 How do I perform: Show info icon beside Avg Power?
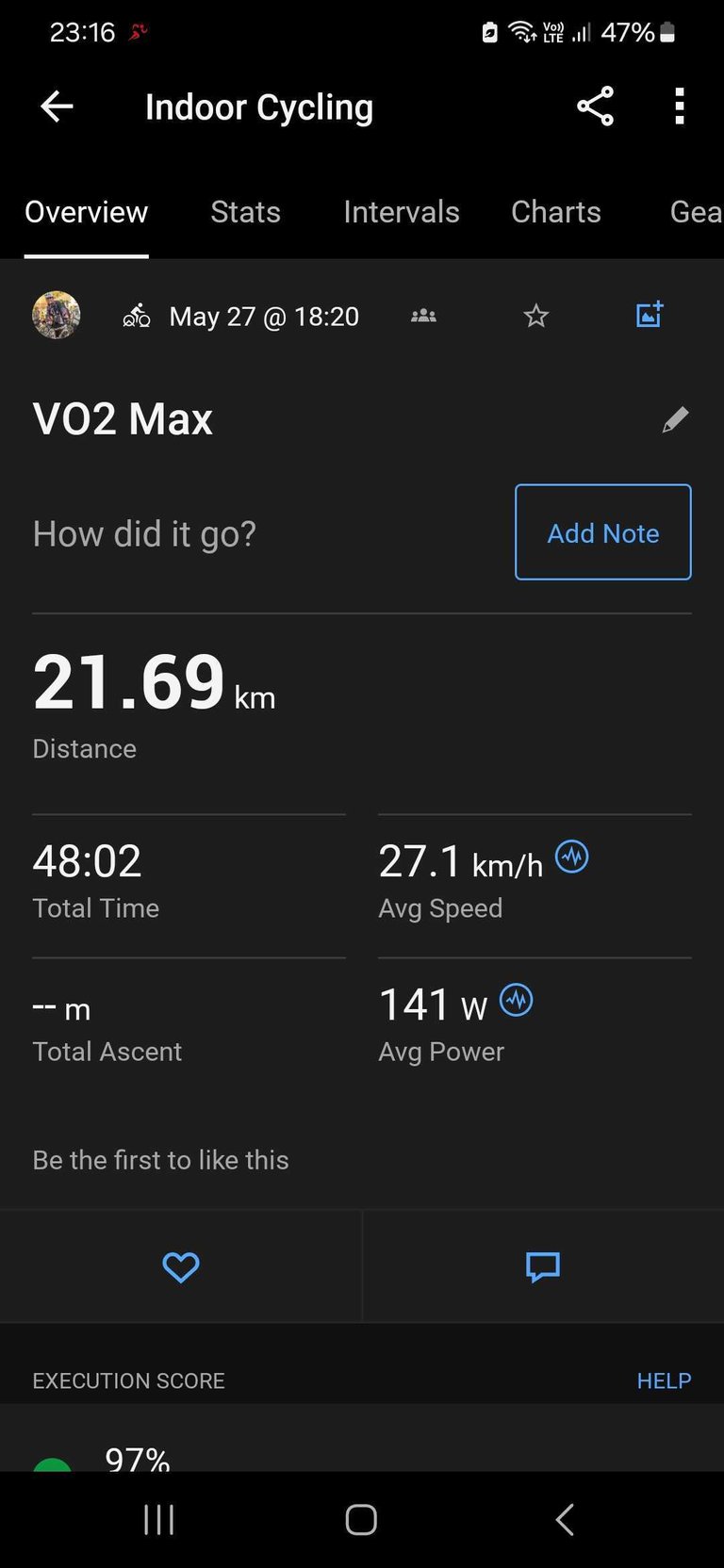(516, 1000)
